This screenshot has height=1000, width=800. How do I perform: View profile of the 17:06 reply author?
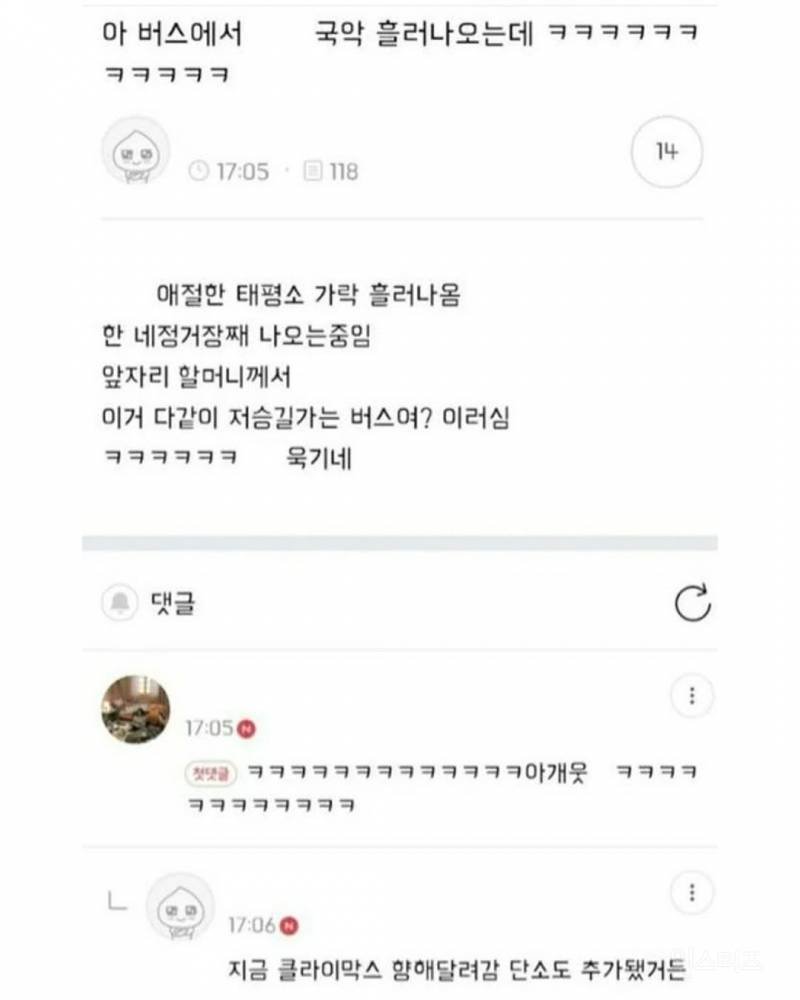181,906
